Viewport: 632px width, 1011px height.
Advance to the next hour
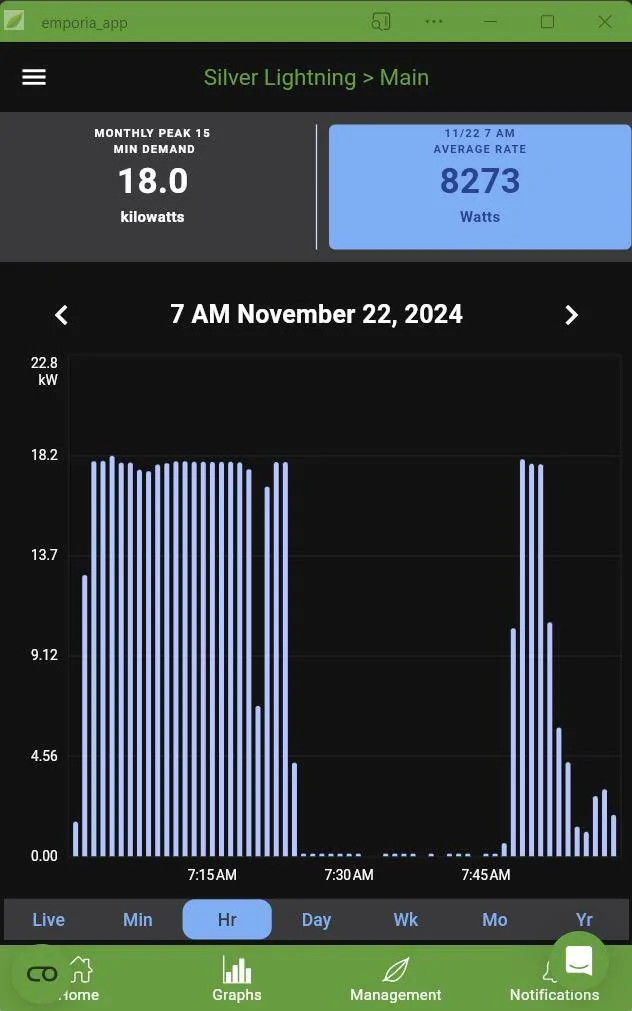(x=571, y=315)
